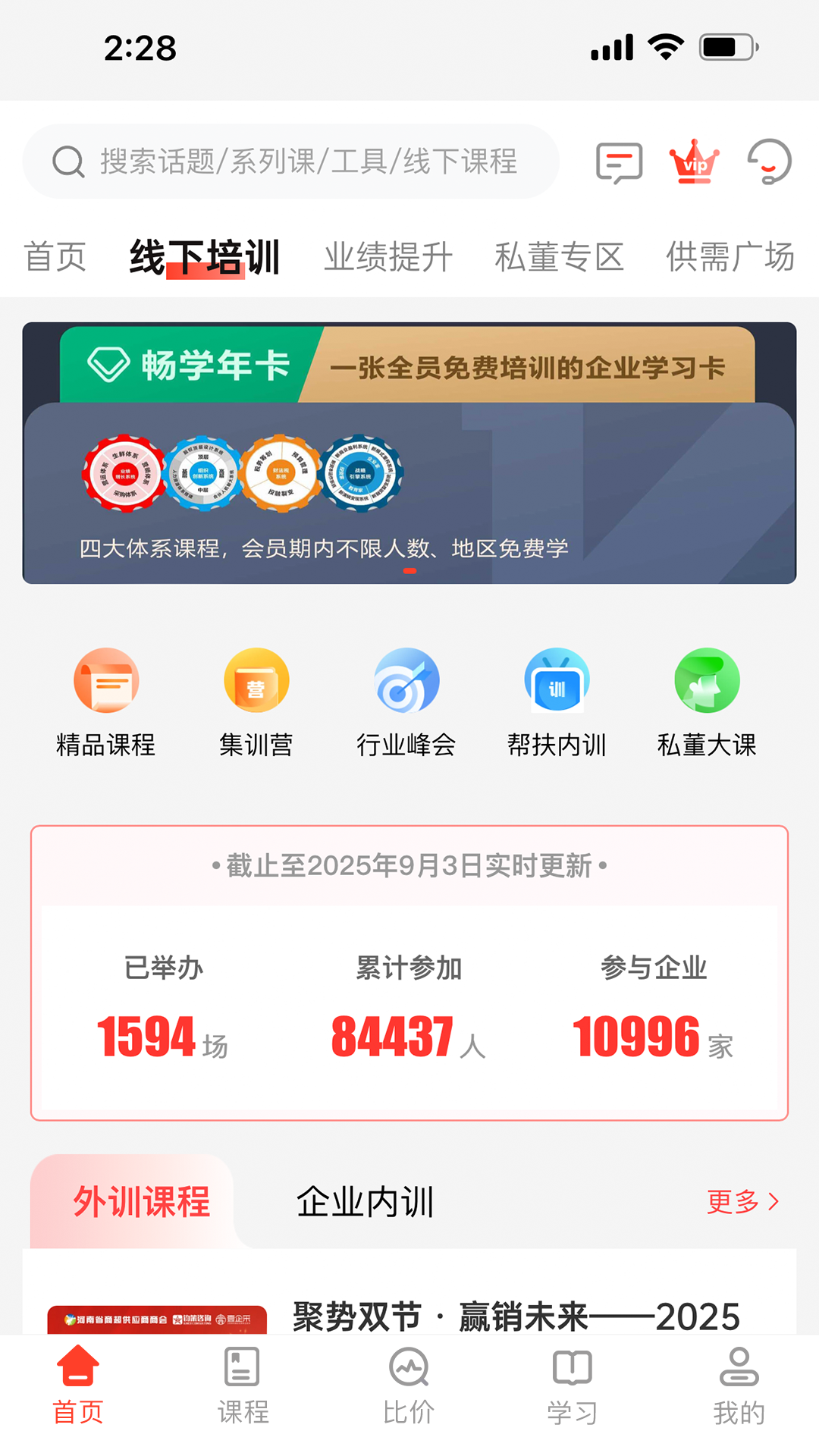This screenshot has height=1456, width=819.
Task: Switch to 课程 (courses) bottom tab
Action: point(241,1386)
